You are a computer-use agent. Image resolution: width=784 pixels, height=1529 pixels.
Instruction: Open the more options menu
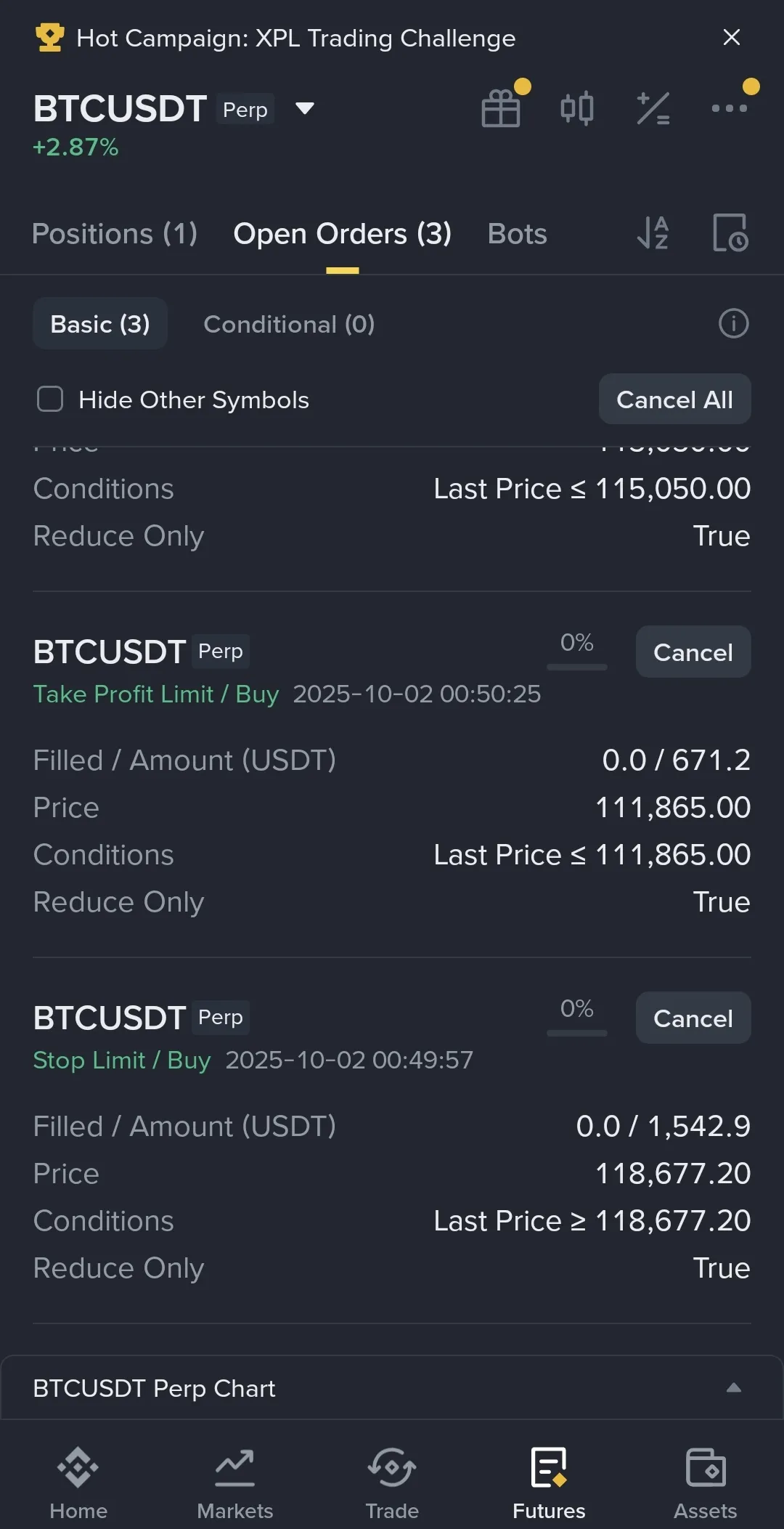(x=730, y=109)
